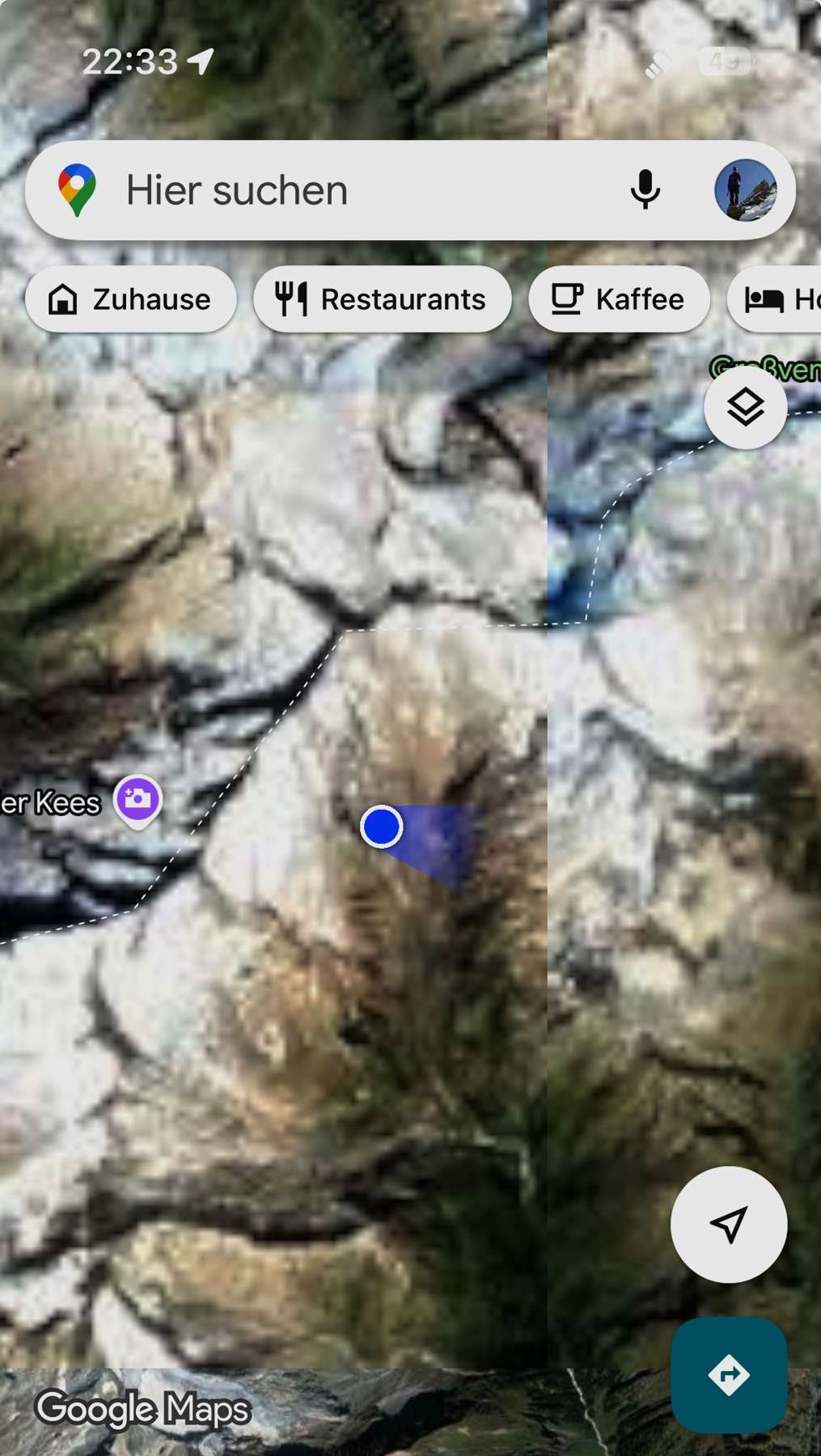The image size is (821, 1456).
Task: Recenter the map on my location
Action: [728, 1225]
